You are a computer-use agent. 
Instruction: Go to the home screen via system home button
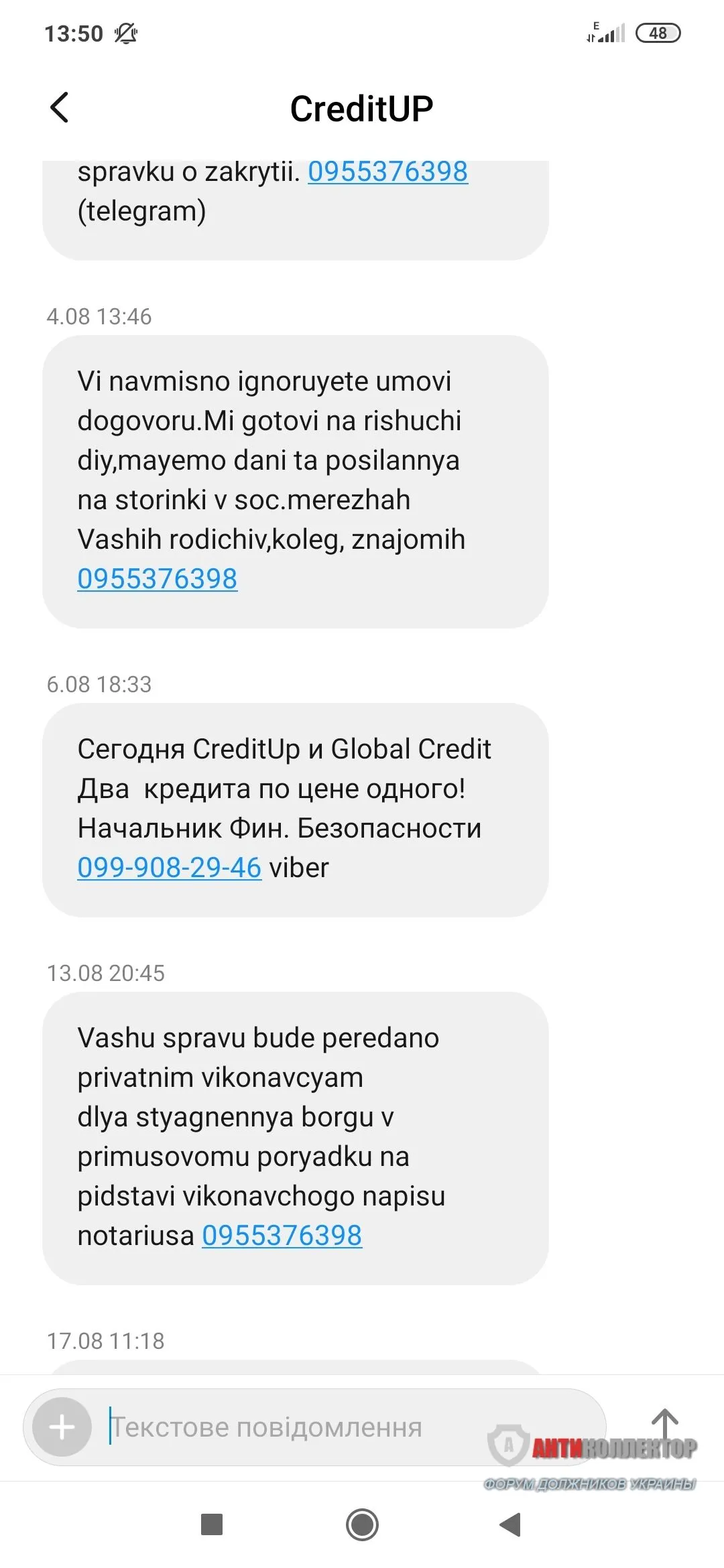[362, 1525]
